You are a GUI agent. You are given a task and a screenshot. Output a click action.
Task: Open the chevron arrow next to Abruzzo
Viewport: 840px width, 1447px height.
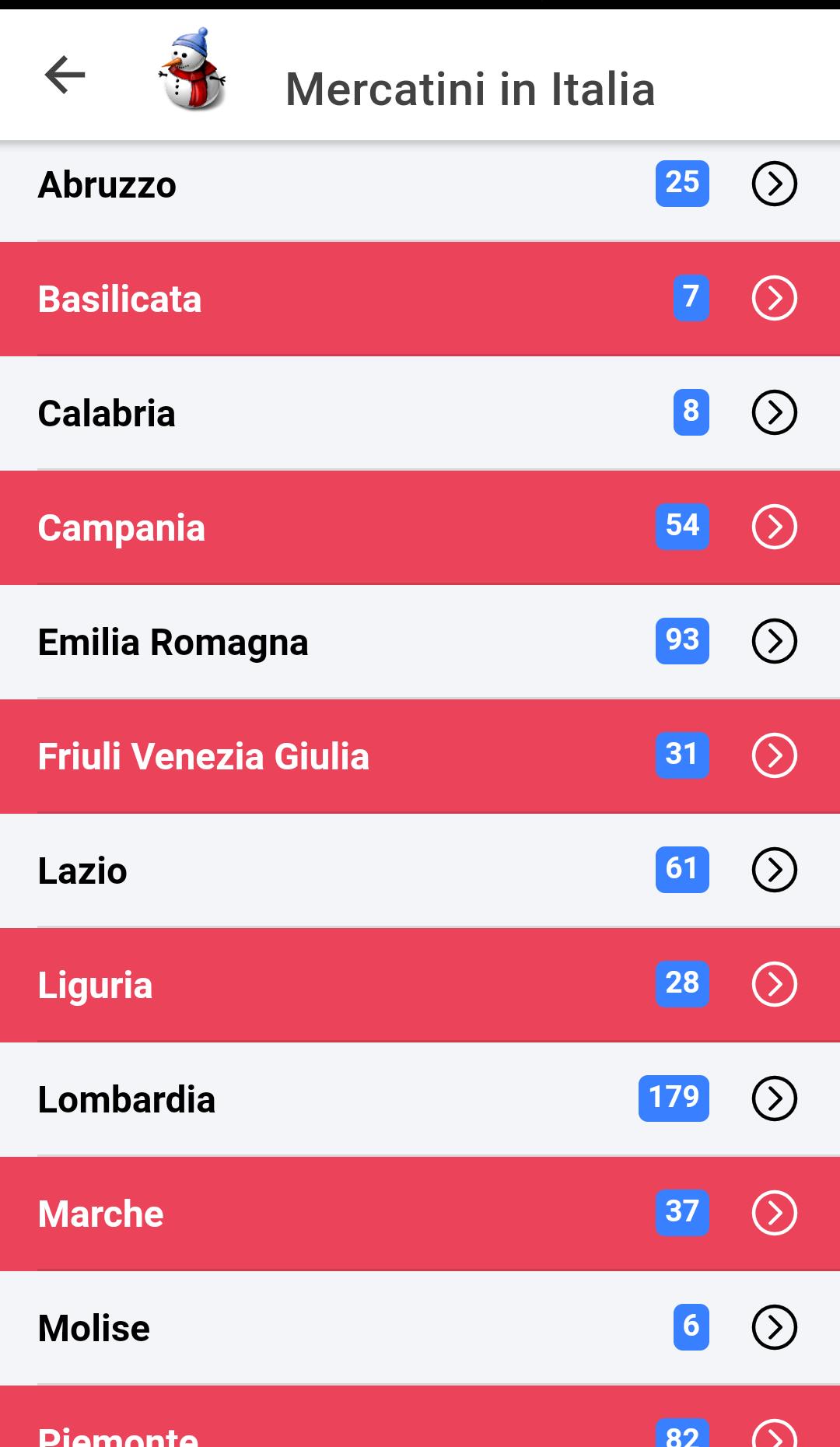tap(774, 184)
